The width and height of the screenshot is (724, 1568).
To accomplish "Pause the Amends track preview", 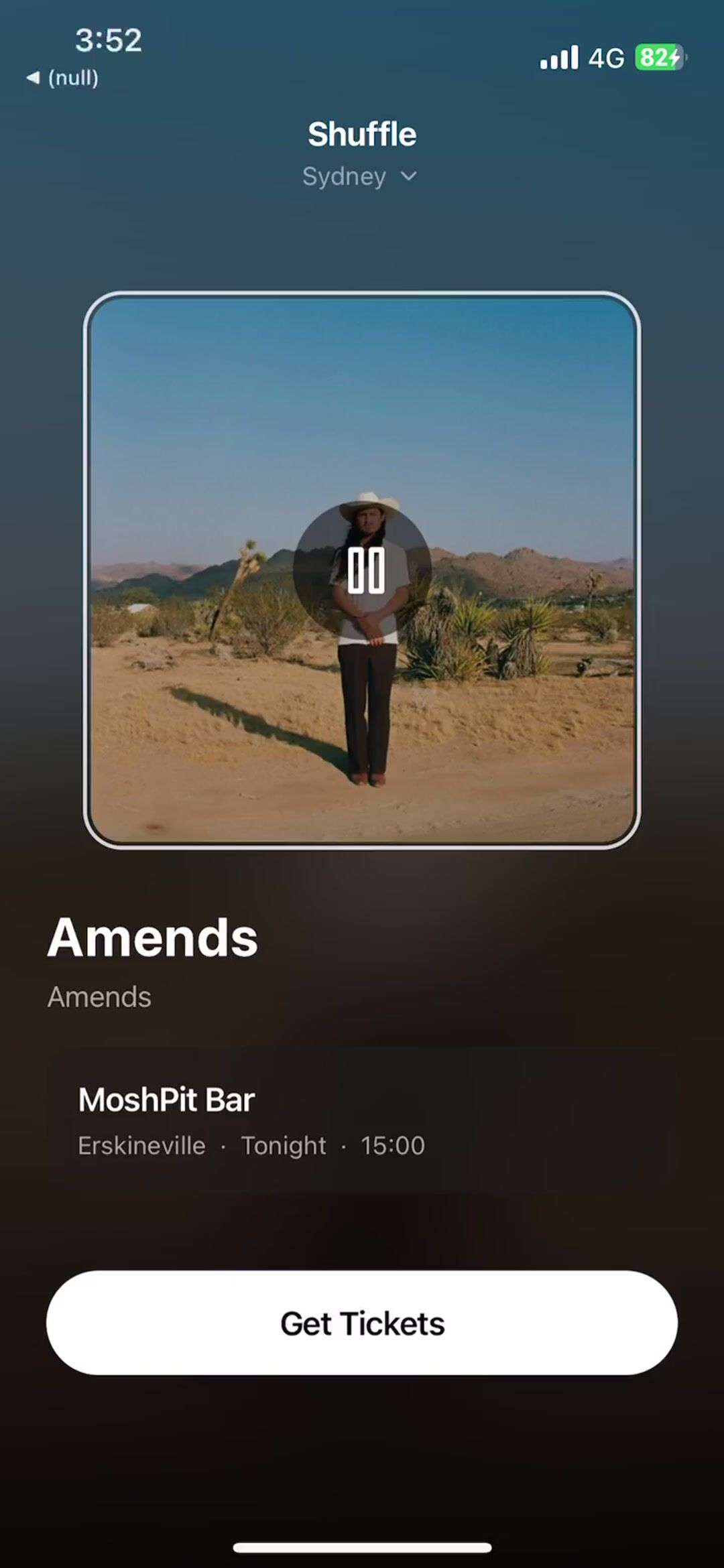I will point(363,570).
